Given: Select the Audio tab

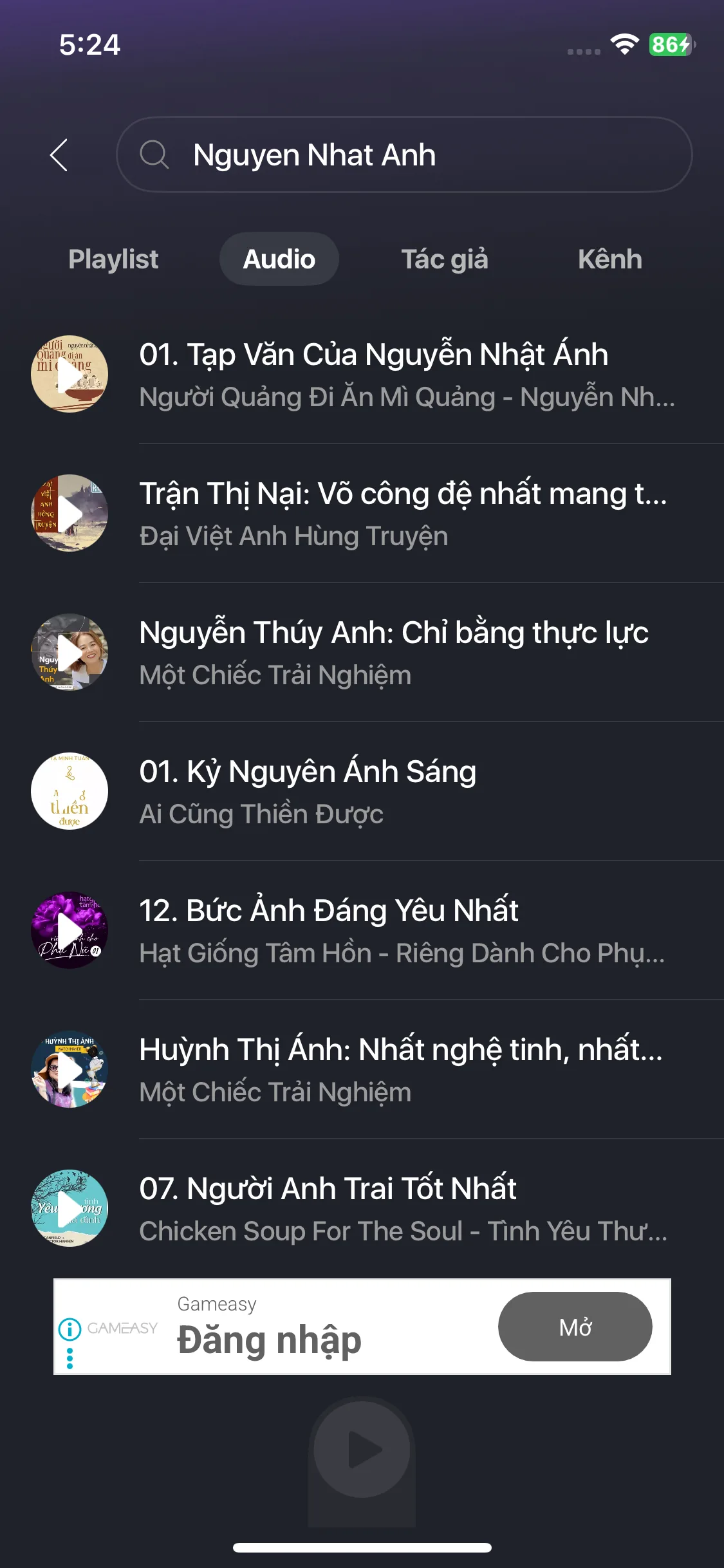Looking at the screenshot, I should click(279, 259).
